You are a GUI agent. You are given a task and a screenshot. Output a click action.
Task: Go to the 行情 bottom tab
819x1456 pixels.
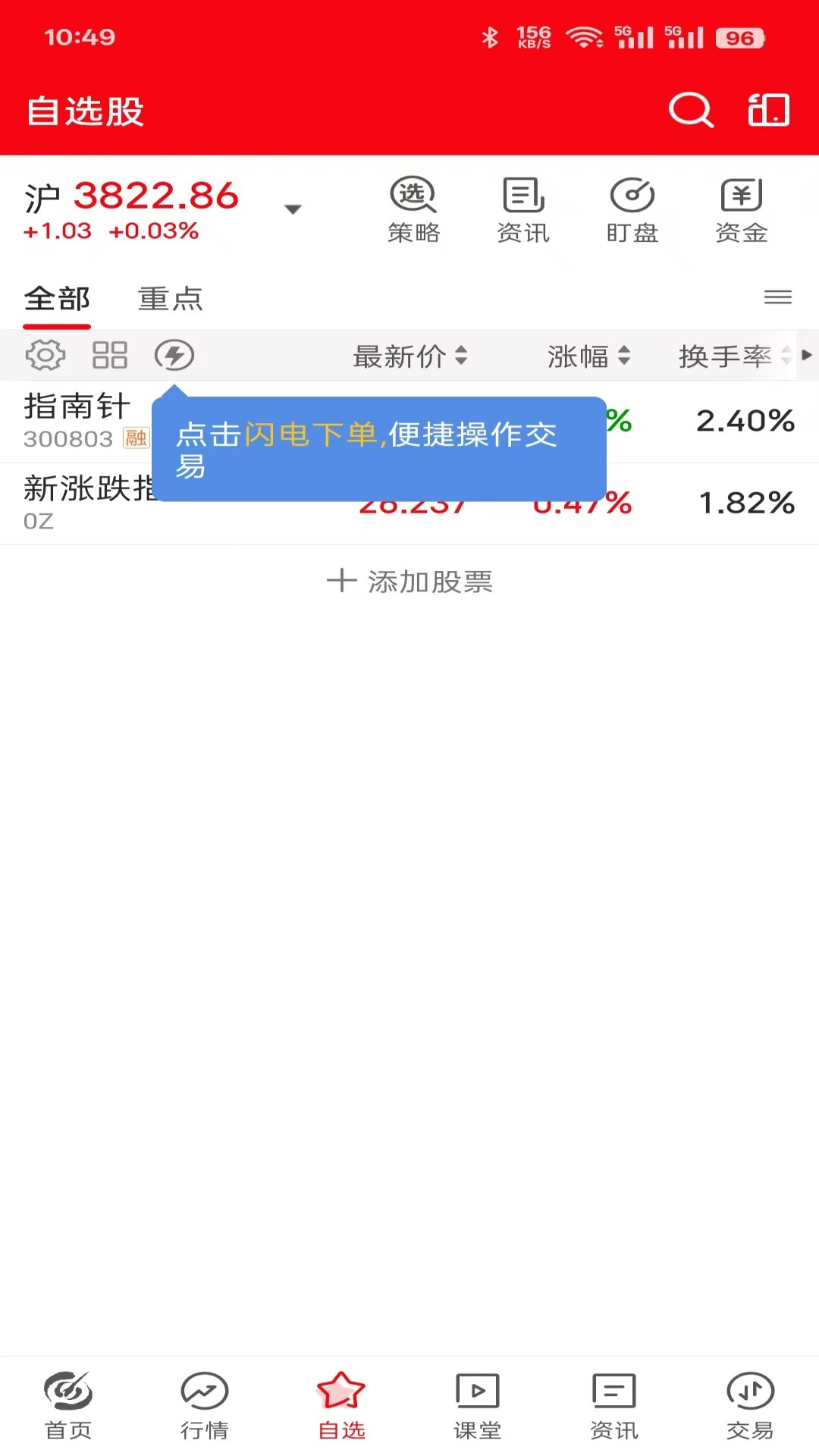pyautogui.click(x=205, y=1405)
